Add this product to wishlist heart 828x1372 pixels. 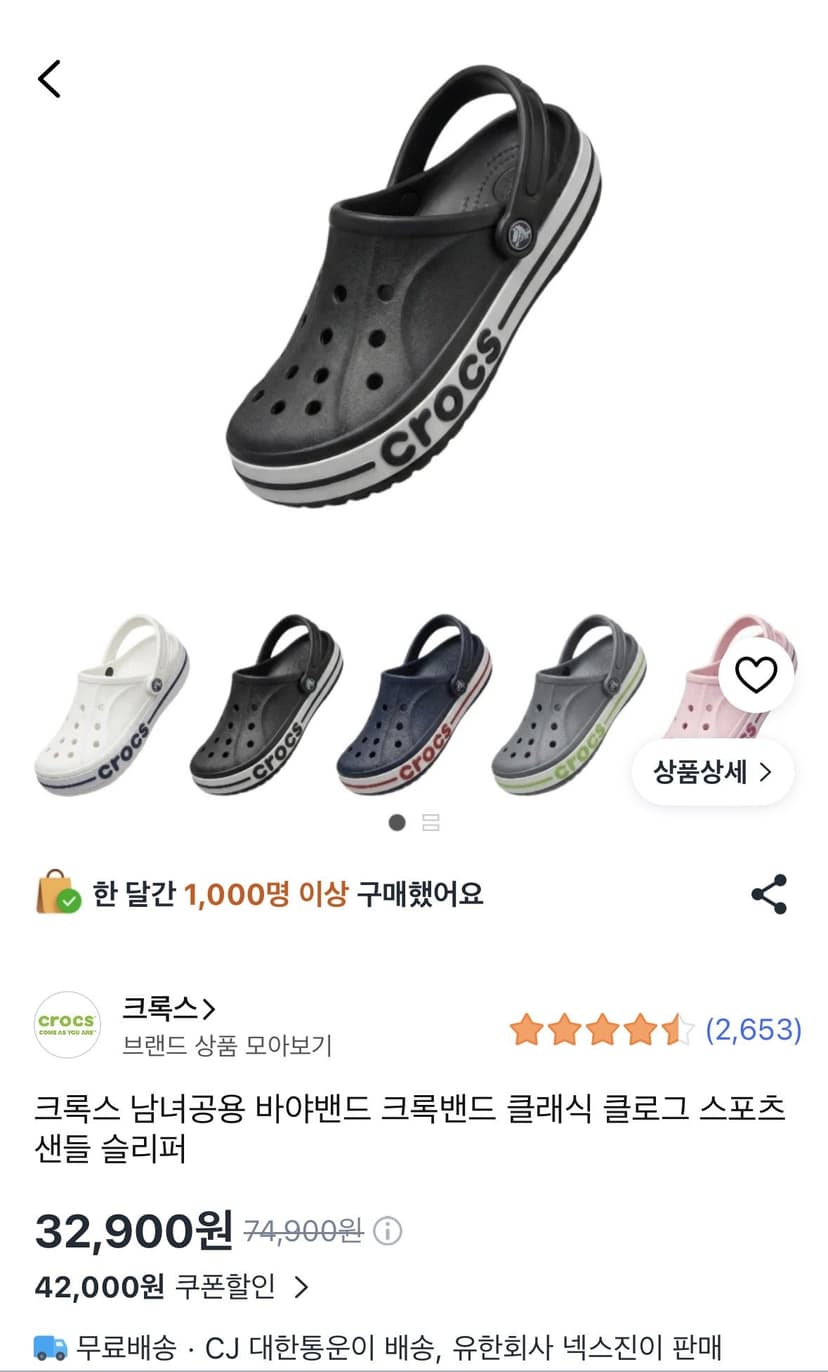click(x=756, y=676)
